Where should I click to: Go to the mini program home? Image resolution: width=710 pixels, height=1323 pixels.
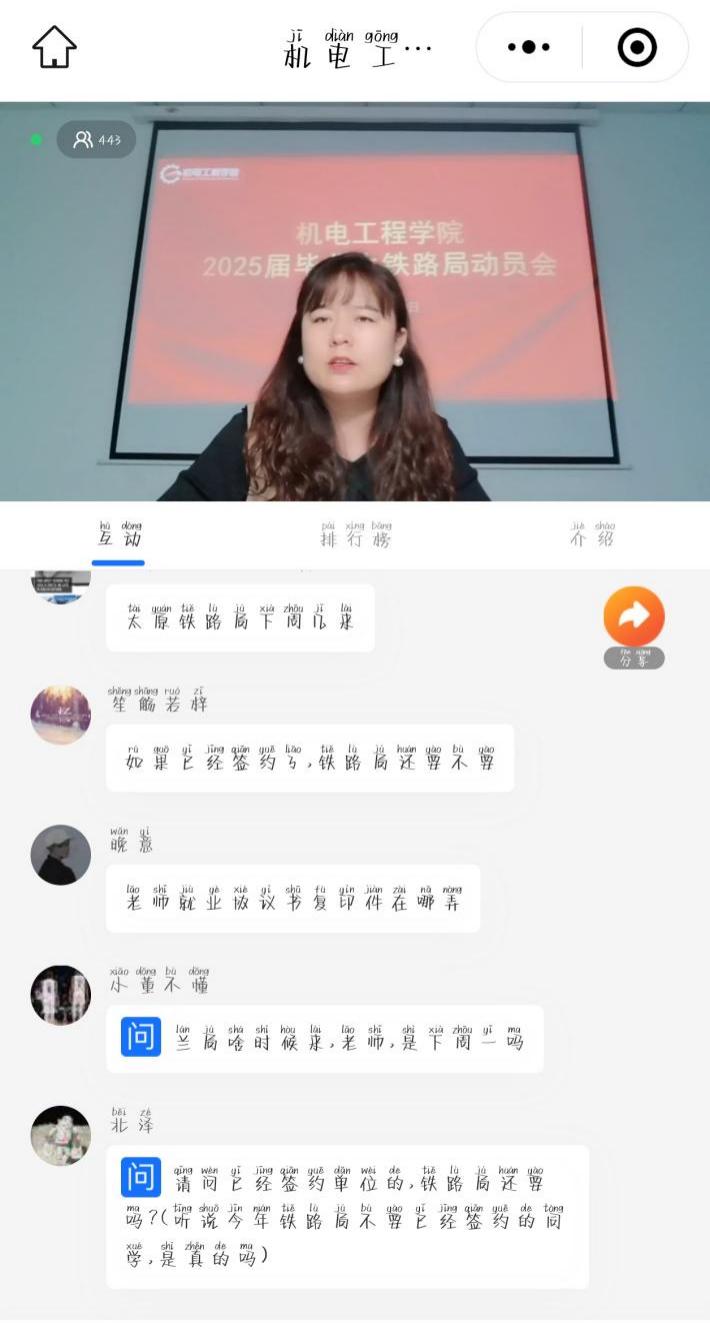coord(54,47)
